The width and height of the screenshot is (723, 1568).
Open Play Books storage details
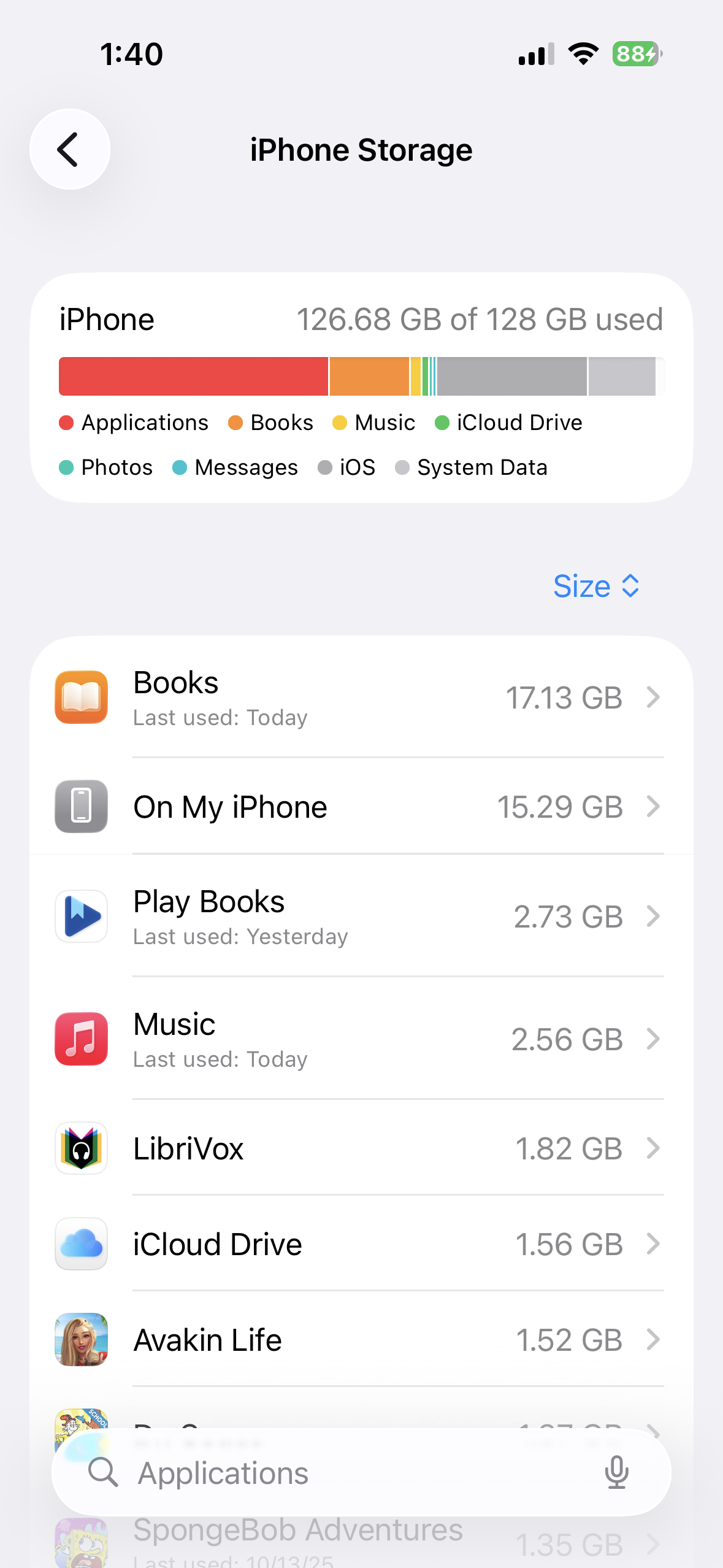[361, 917]
